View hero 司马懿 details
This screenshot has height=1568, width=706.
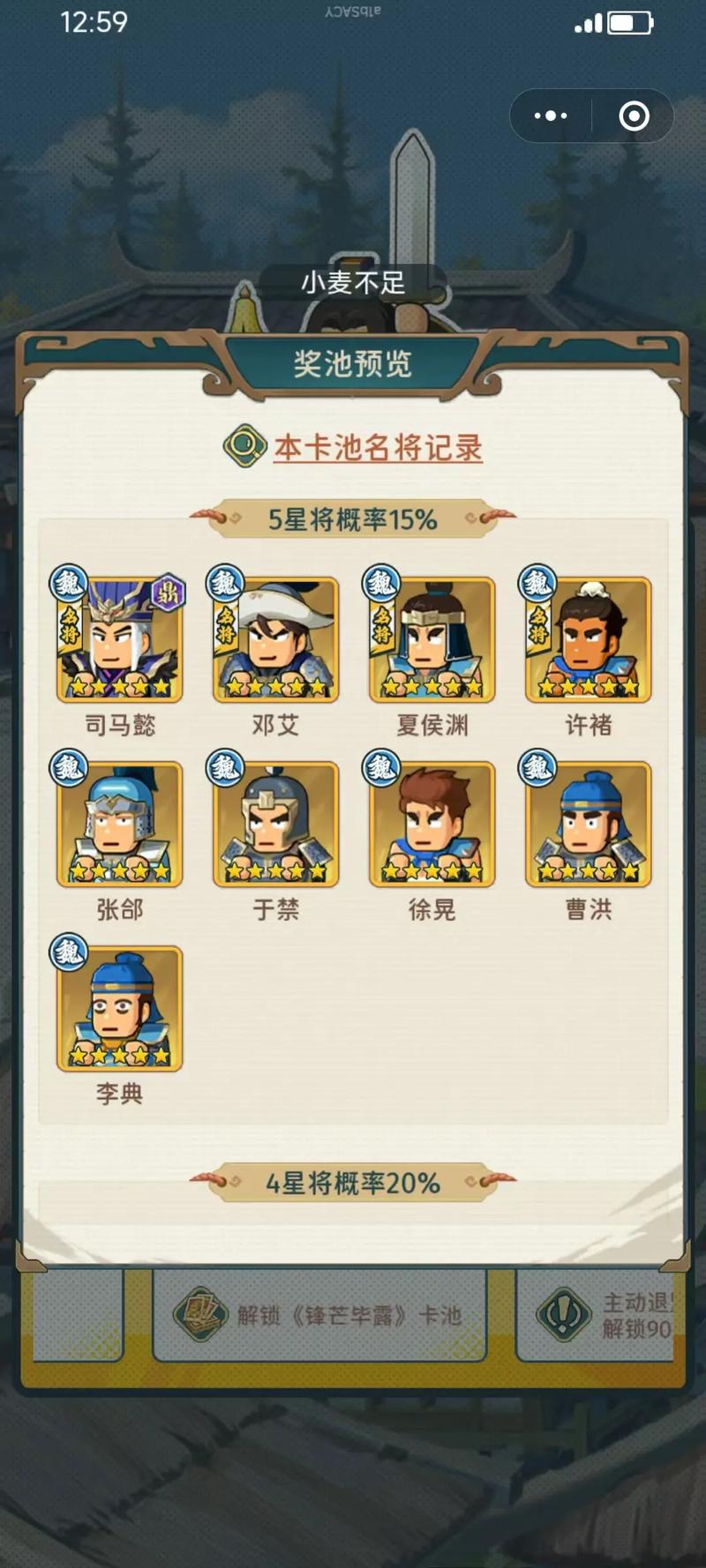[x=120, y=640]
